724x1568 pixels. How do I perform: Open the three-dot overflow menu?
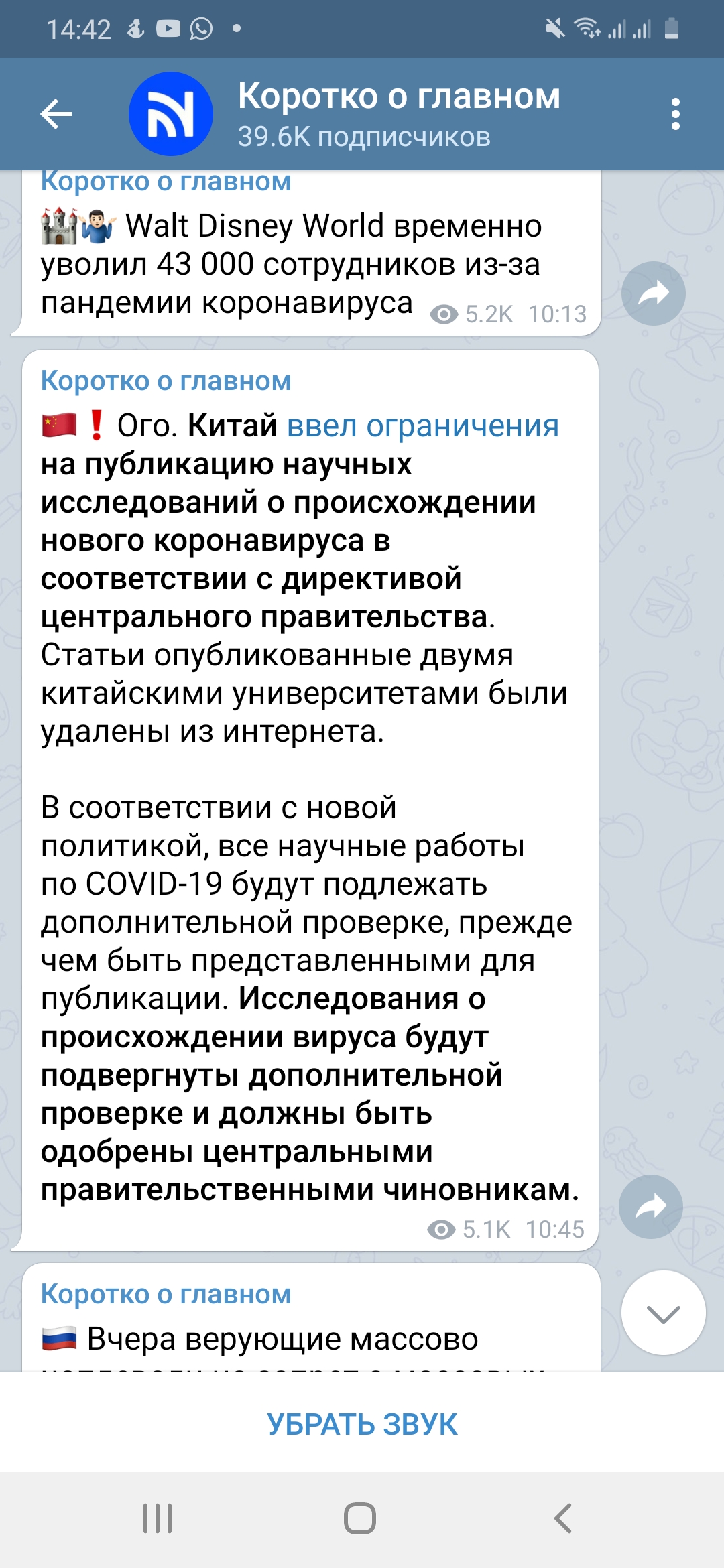click(675, 114)
